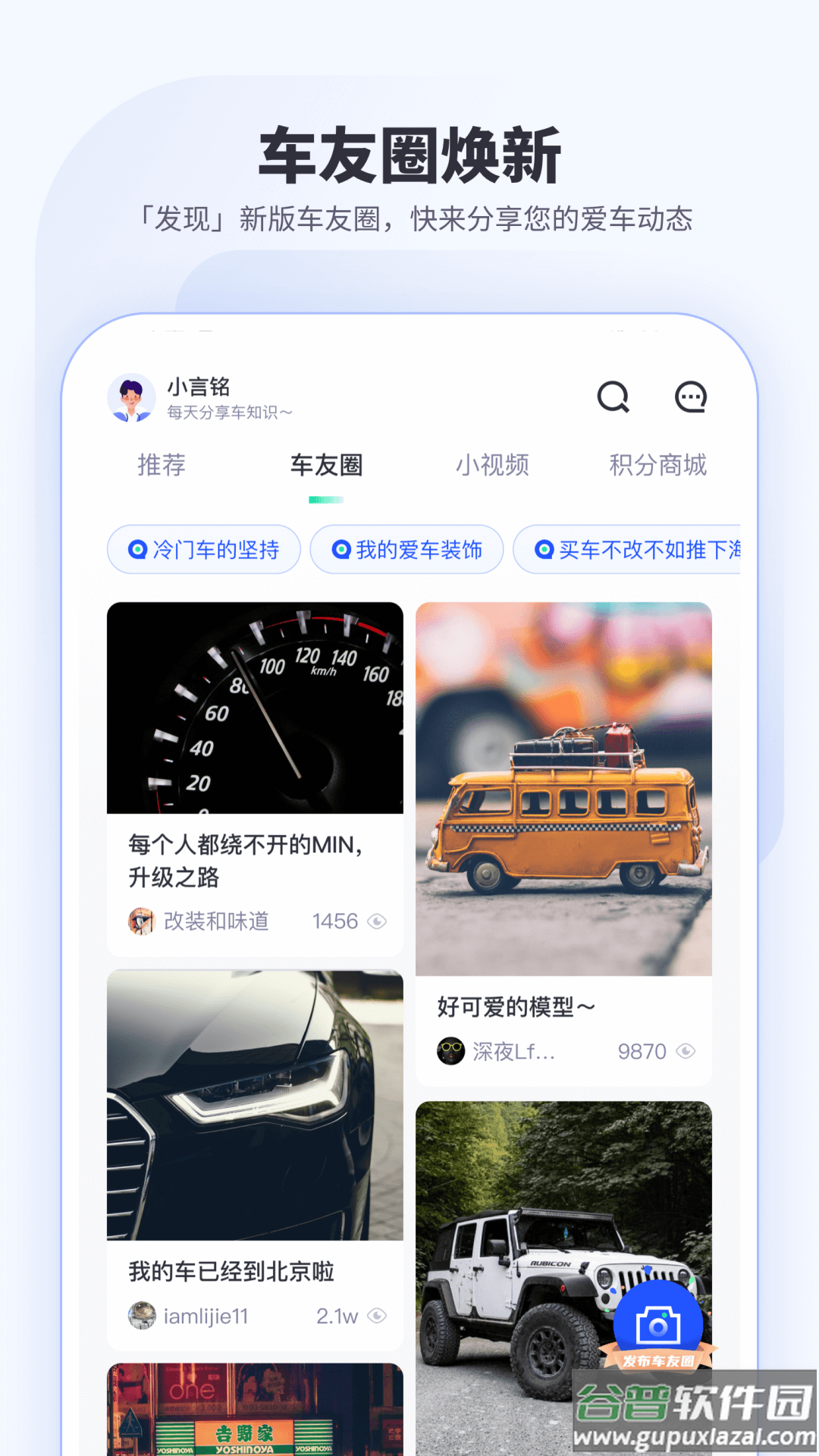This screenshot has width=819, height=1456.
Task: Activate the 买车不改不如推下海 topic chip
Action: click(628, 550)
